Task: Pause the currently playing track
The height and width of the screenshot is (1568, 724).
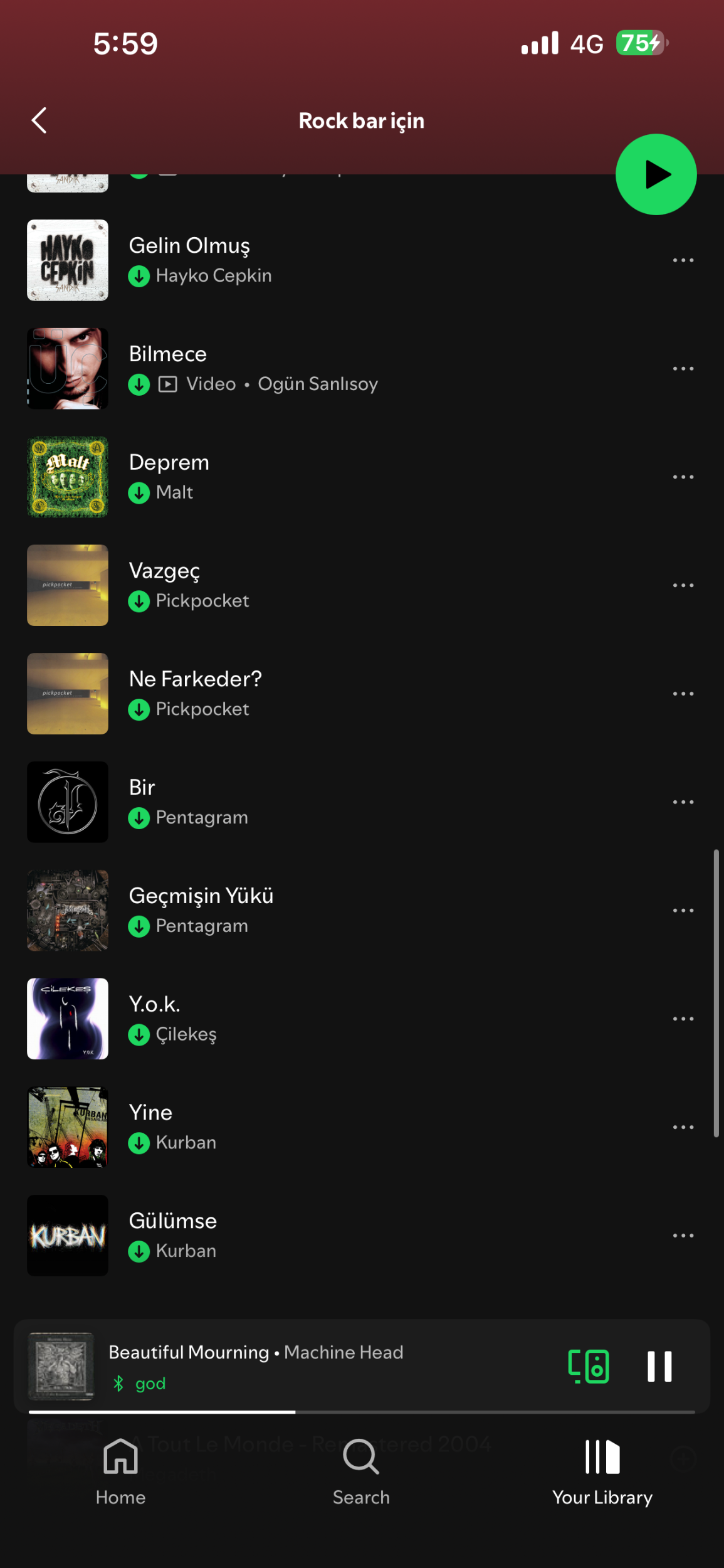Action: click(659, 1366)
